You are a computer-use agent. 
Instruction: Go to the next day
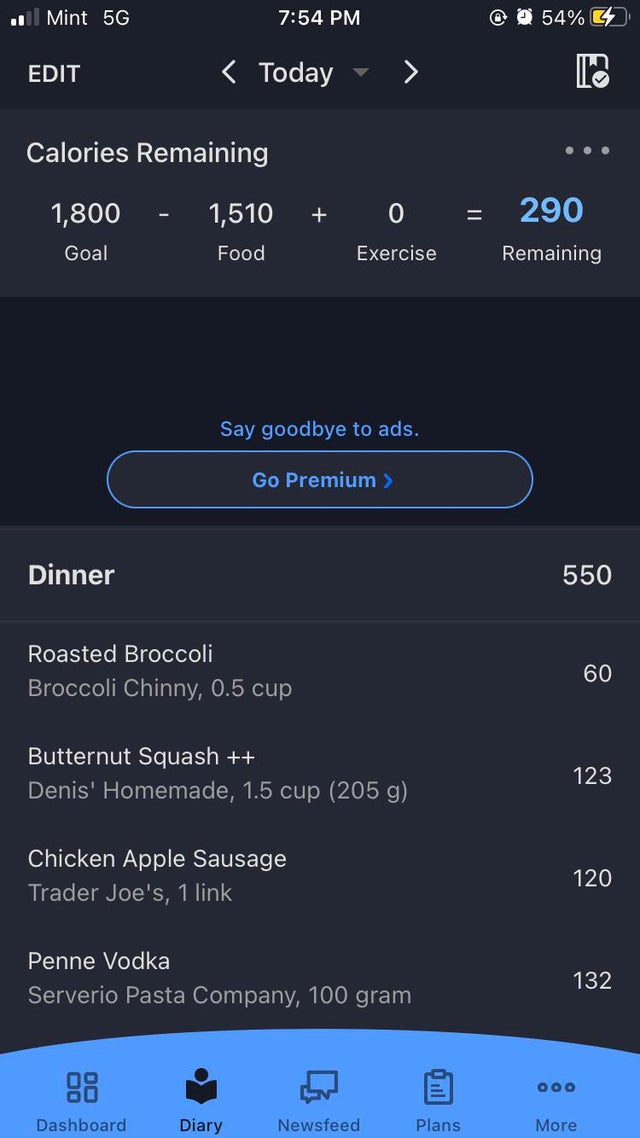pyautogui.click(x=411, y=73)
